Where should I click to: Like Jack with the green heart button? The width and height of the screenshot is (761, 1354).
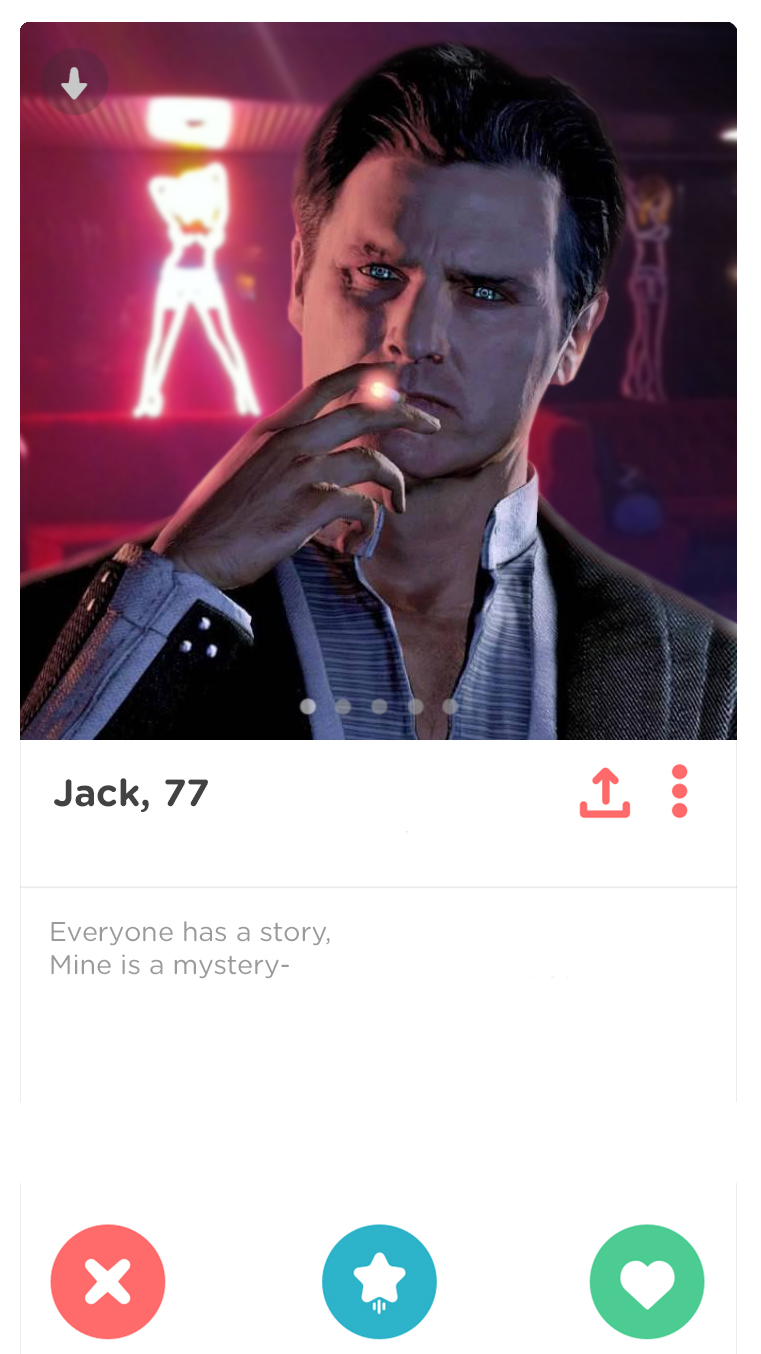pos(647,1281)
